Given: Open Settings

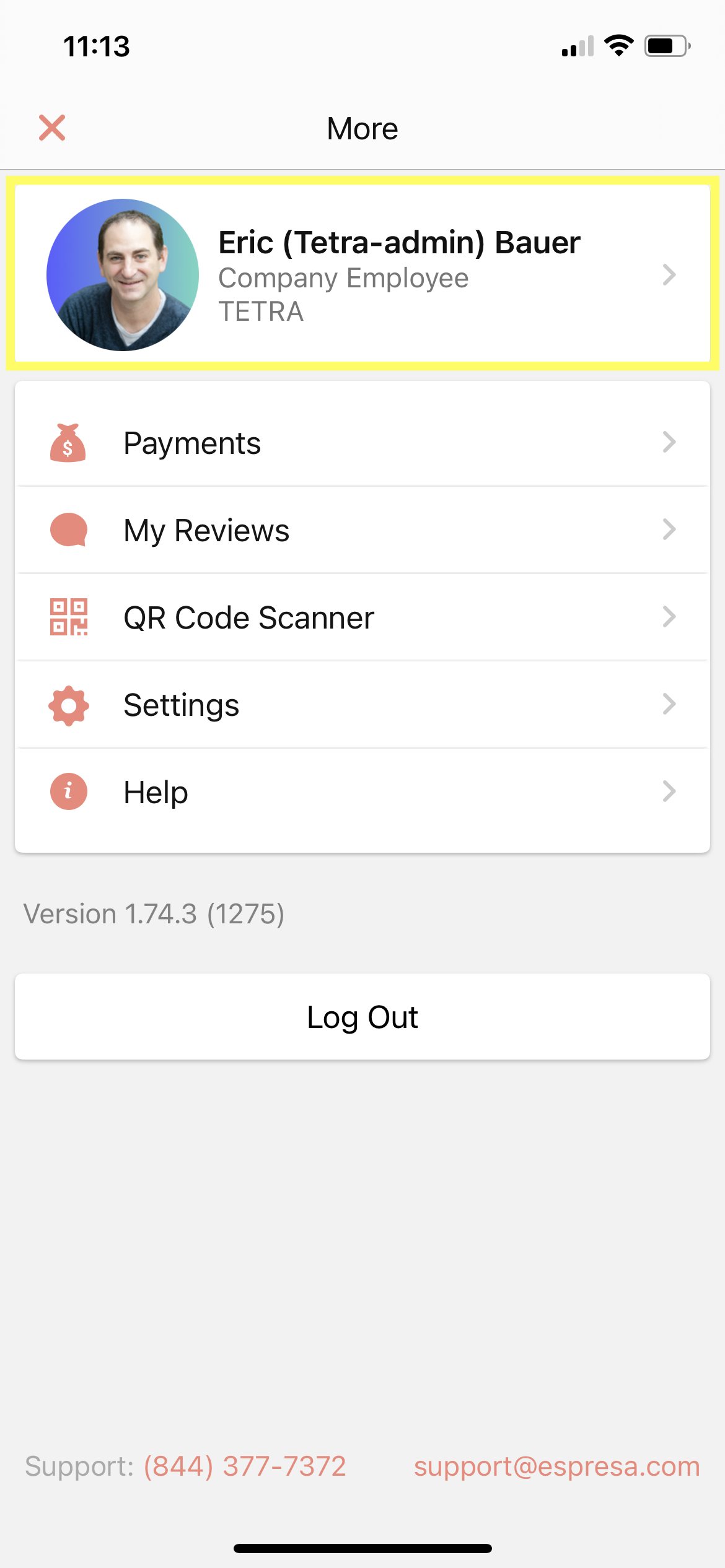Looking at the screenshot, I should click(x=362, y=705).
